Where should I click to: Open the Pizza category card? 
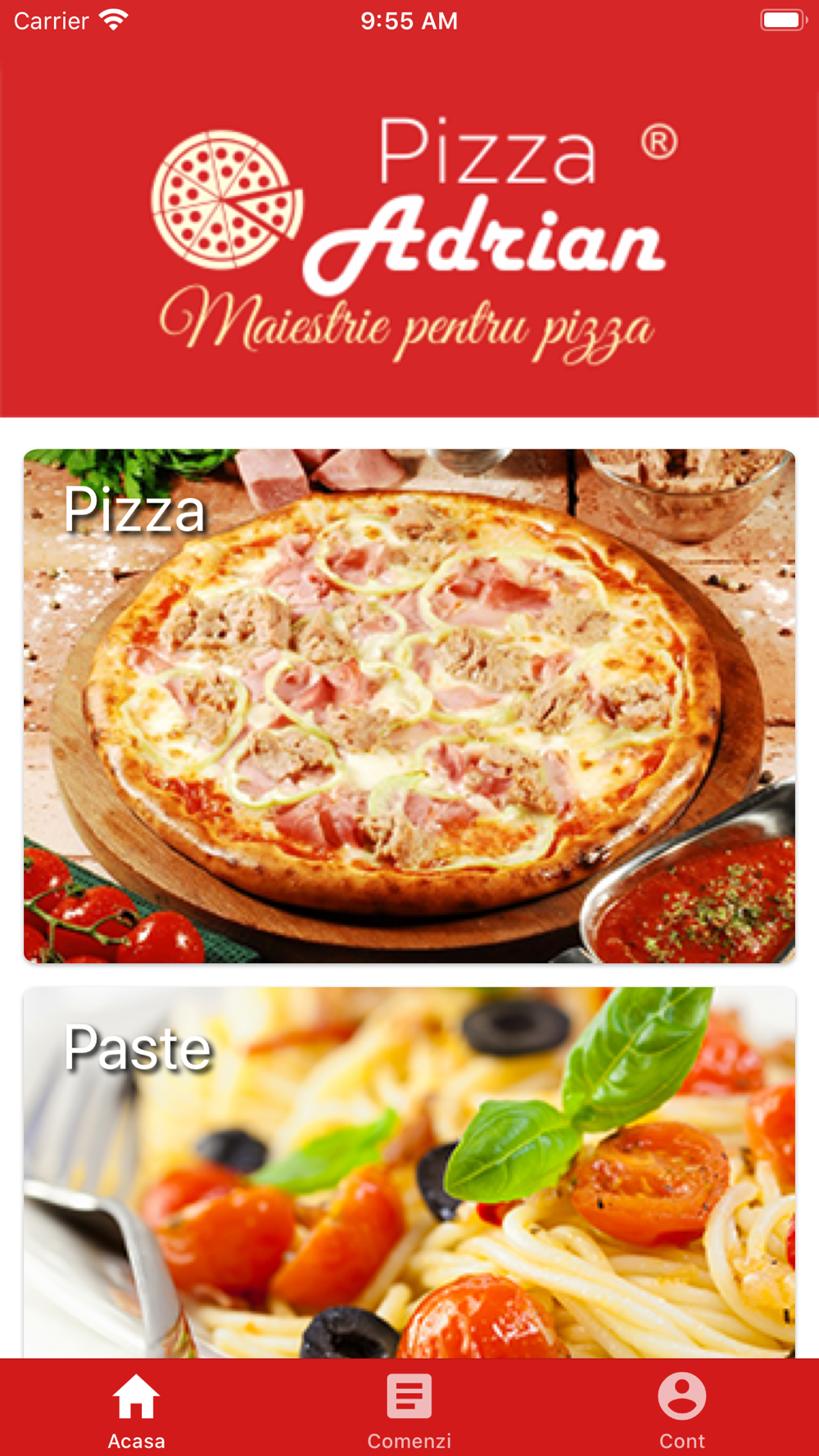409,706
